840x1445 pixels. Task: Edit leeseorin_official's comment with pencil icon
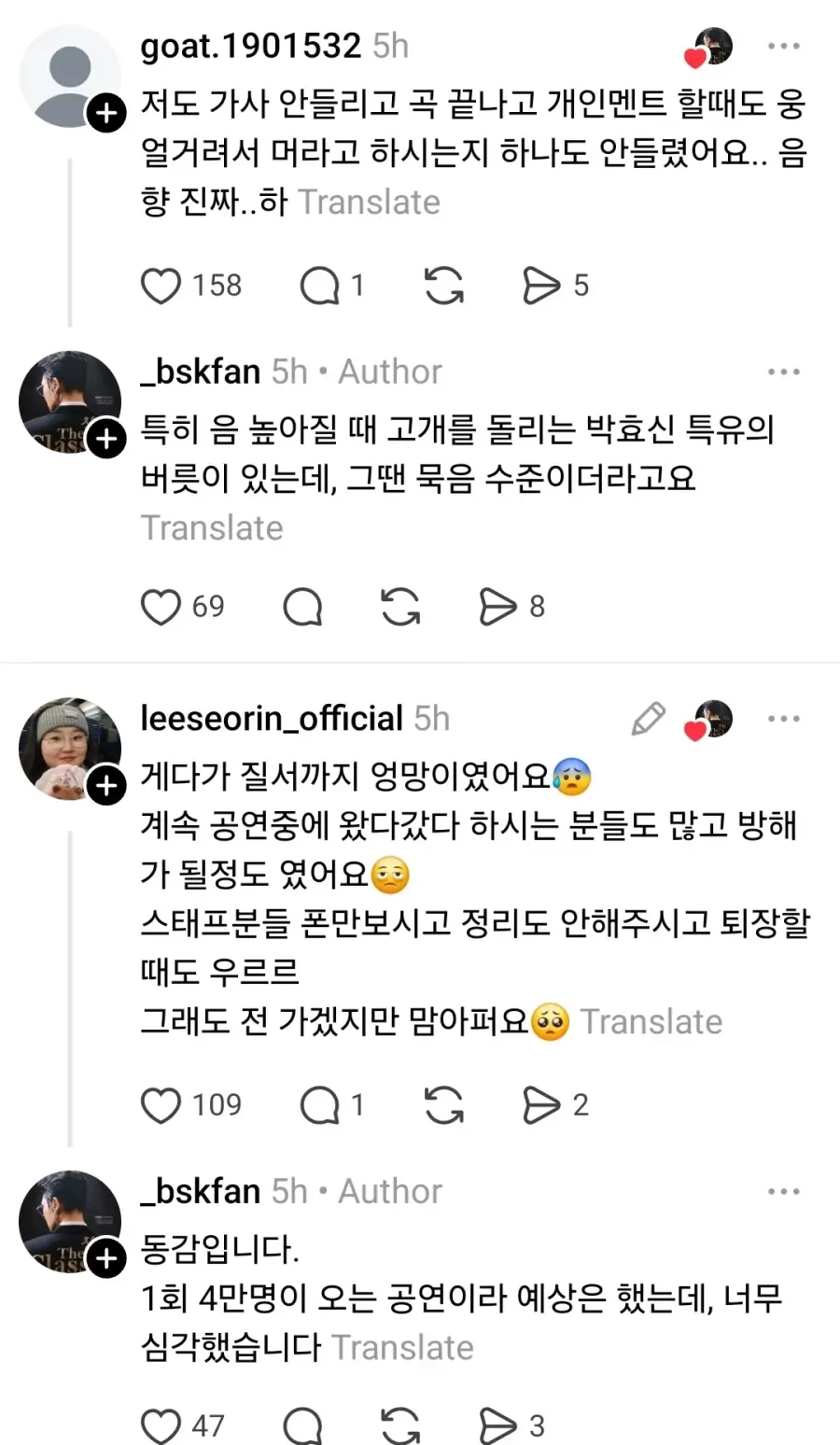[647, 719]
